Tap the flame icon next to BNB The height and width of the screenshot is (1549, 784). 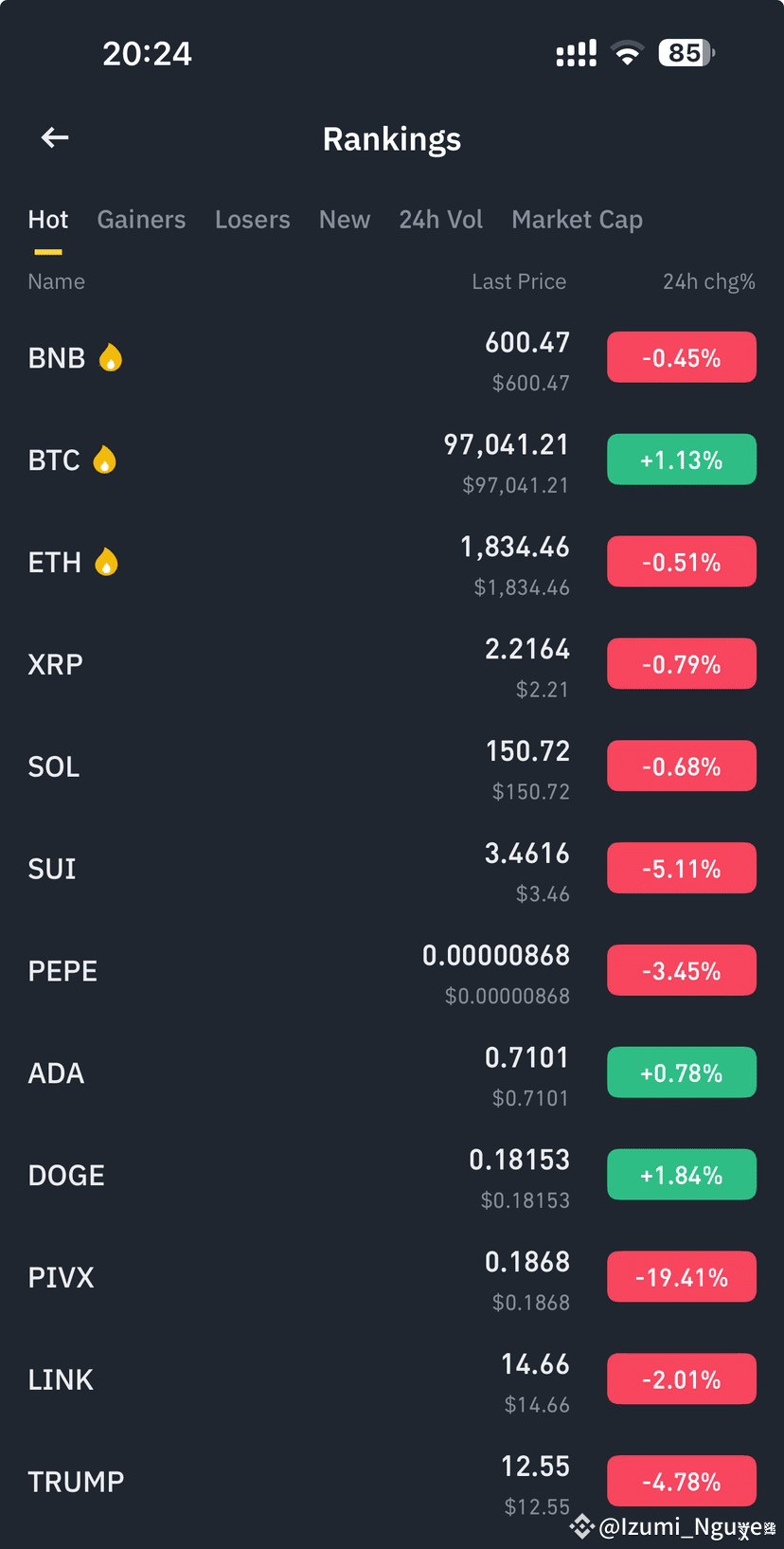click(111, 357)
